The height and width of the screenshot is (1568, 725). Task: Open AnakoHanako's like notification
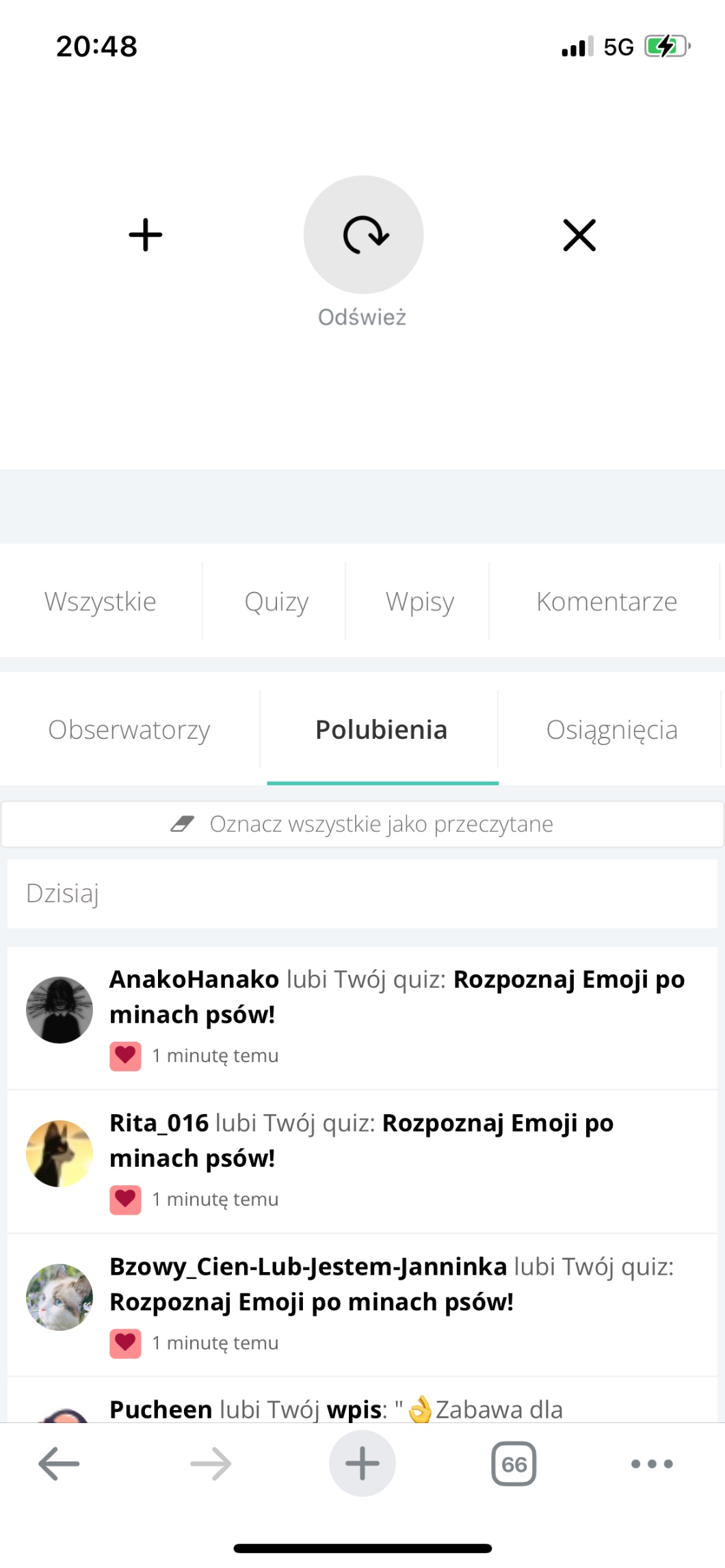pyautogui.click(x=397, y=997)
